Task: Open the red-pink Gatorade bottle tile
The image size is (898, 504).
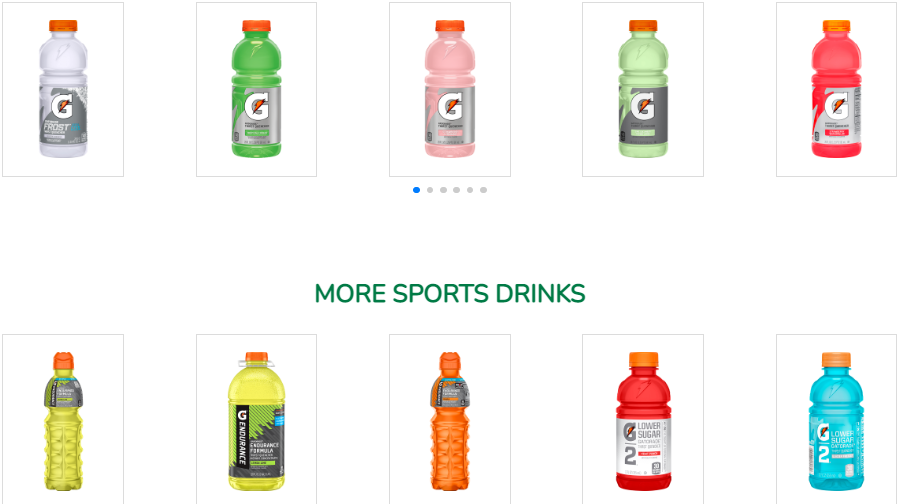Action: [x=836, y=90]
